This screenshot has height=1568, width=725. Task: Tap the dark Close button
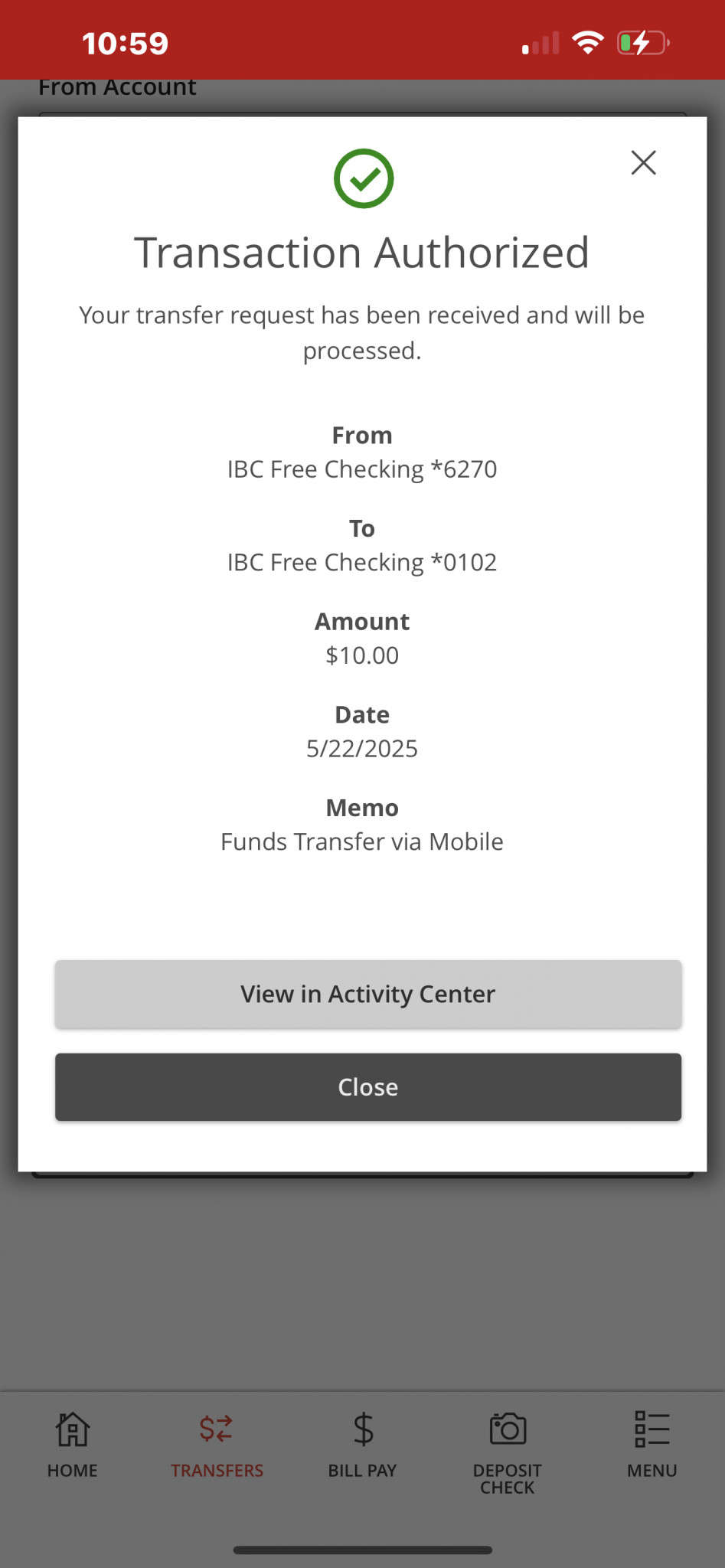(x=368, y=1087)
